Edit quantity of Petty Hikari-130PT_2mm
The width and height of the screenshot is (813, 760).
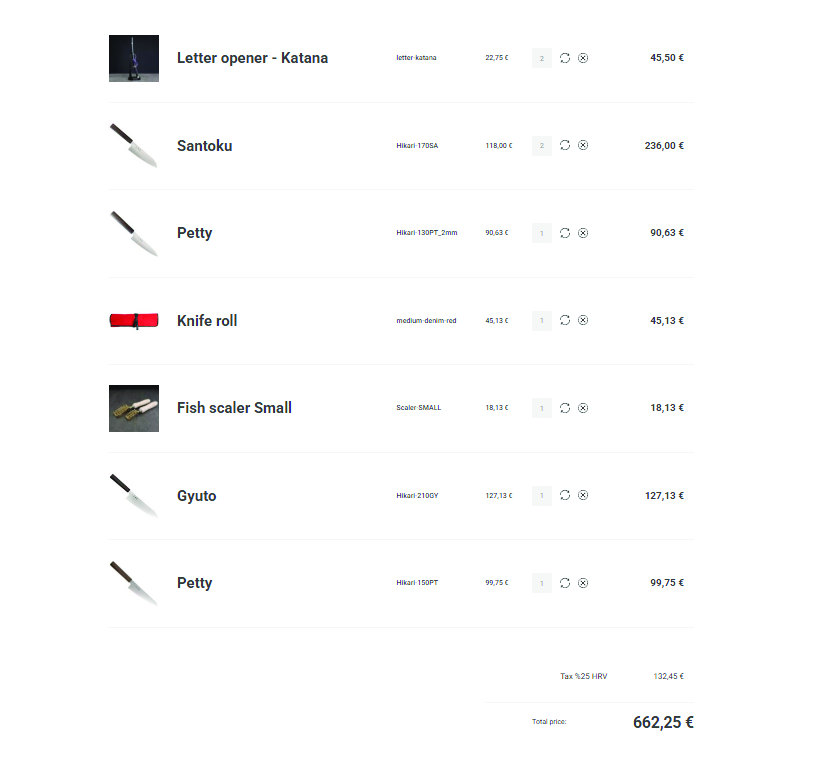[542, 233]
